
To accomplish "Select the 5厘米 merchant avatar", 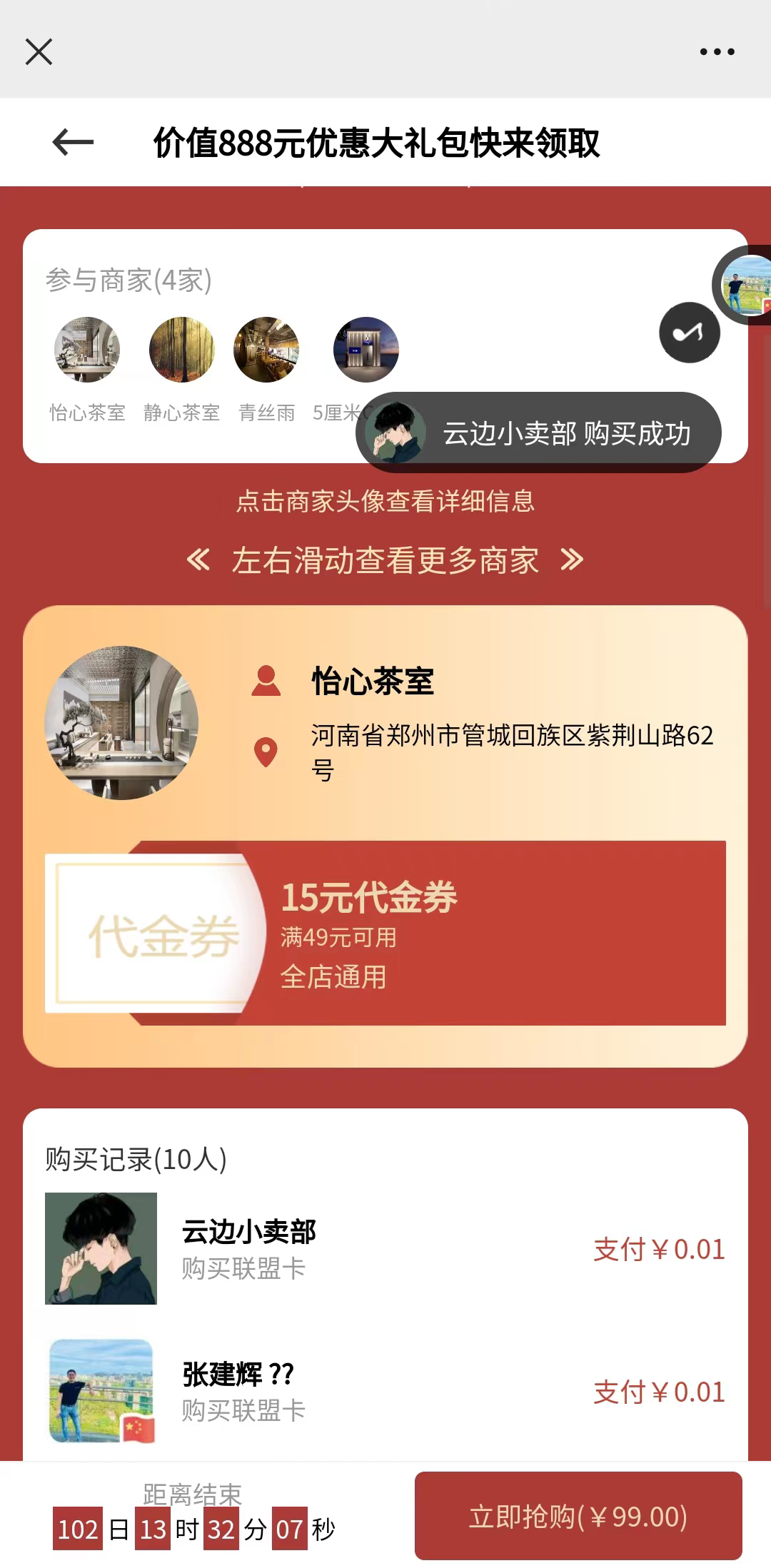I will (366, 350).
